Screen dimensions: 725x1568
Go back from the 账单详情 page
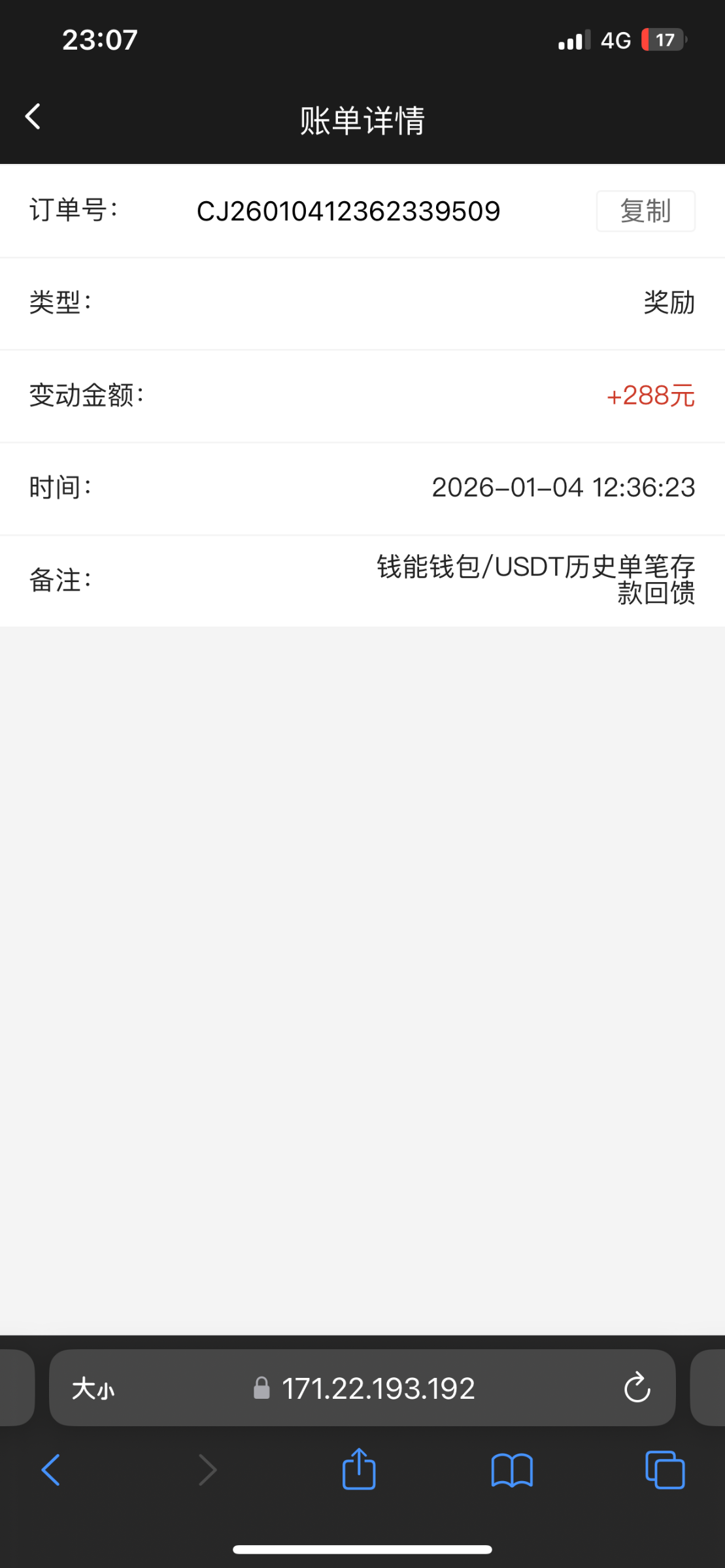point(33,118)
